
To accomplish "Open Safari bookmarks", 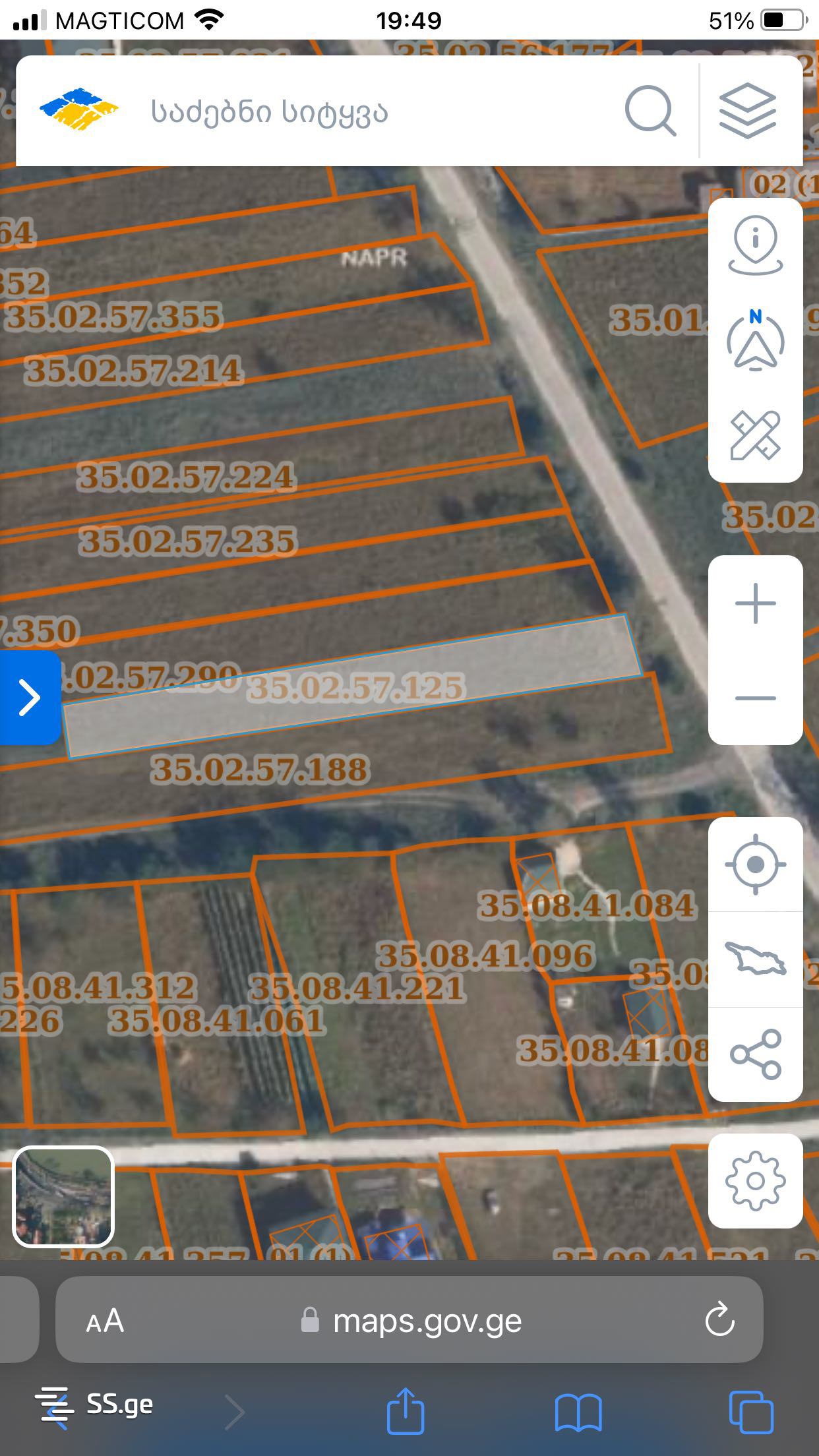I will [578, 1412].
